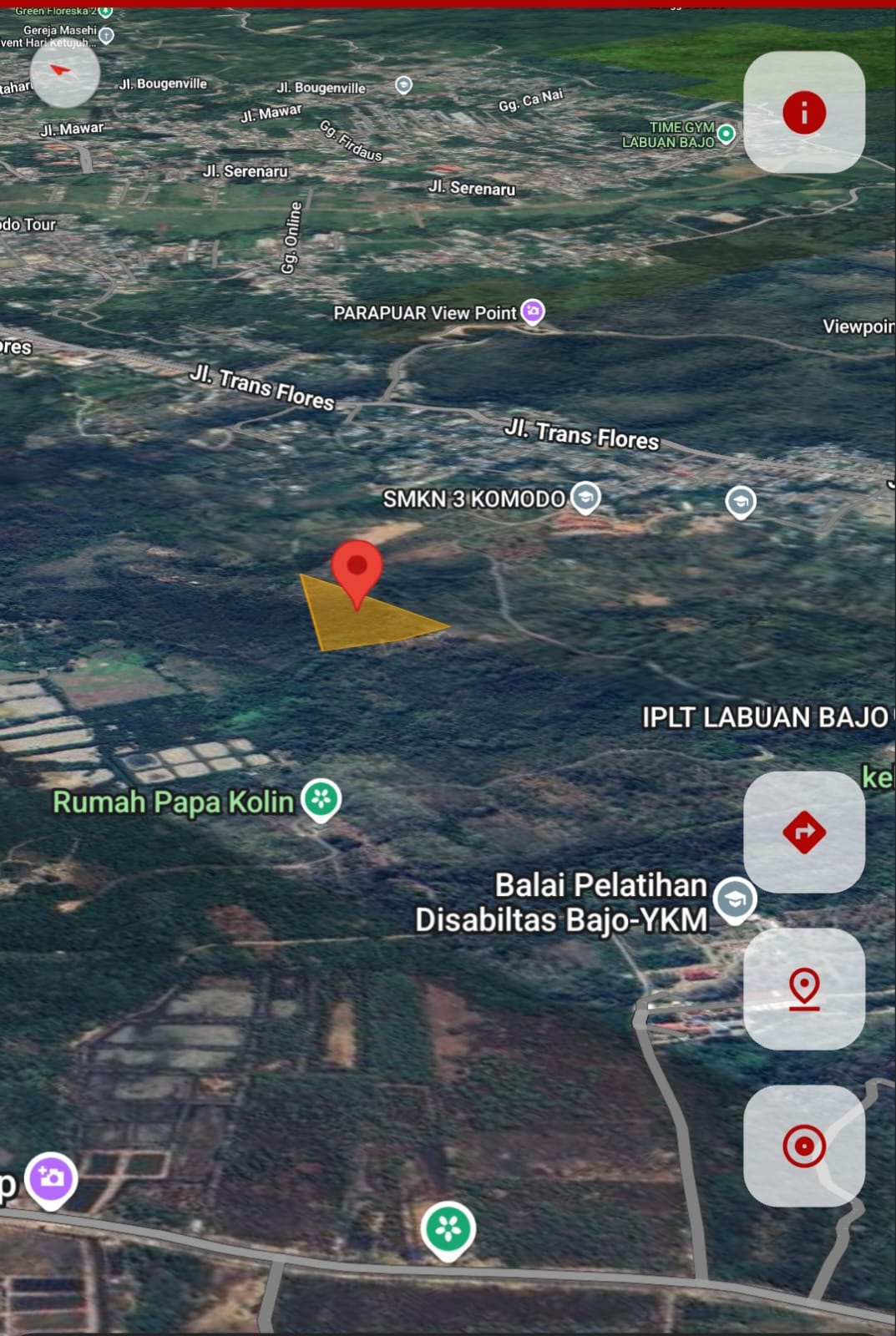Select the red marker on the yellow plot
The image size is (896, 1336).
coord(357,568)
